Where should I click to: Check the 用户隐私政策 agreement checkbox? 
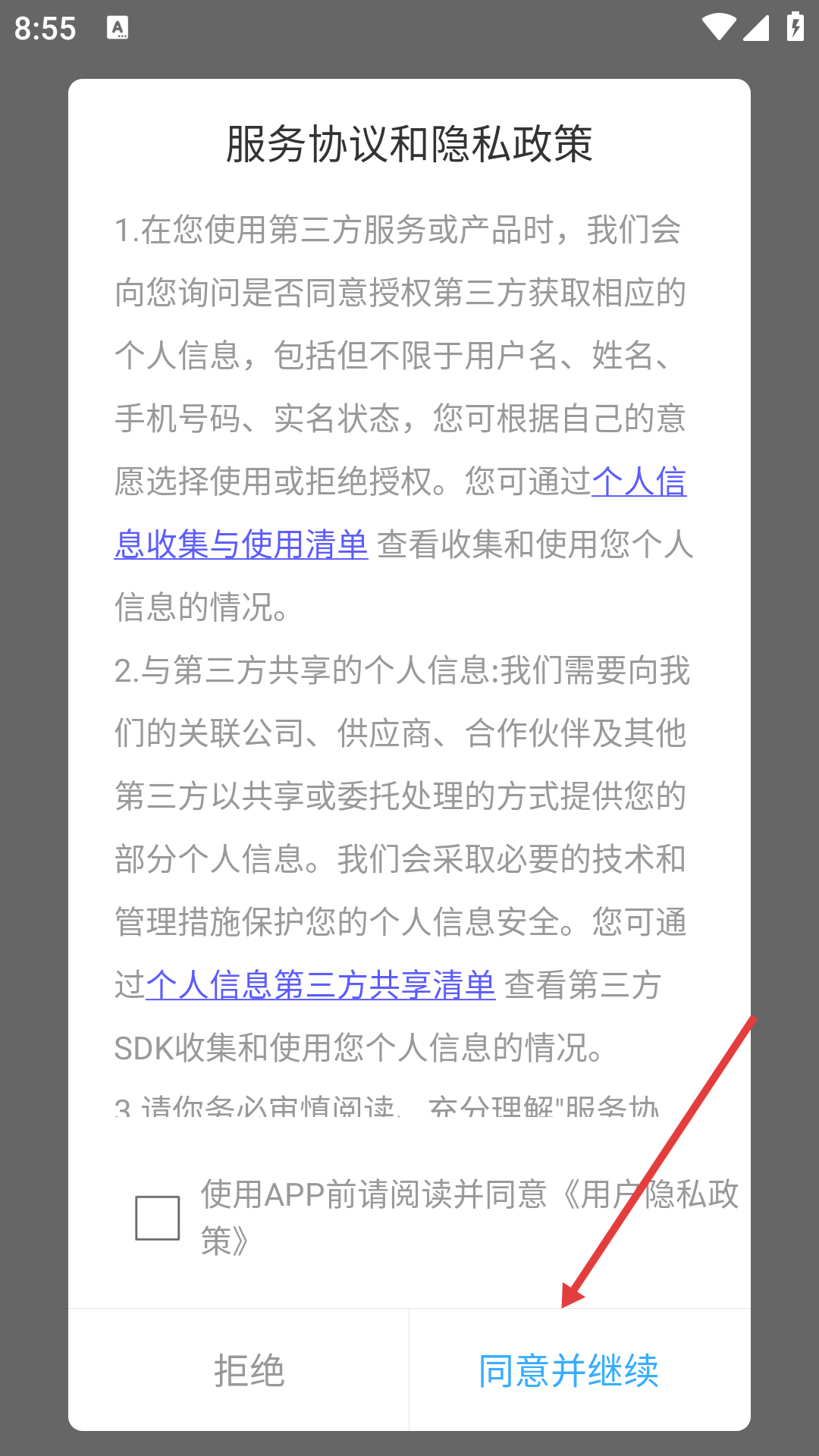click(x=157, y=1218)
